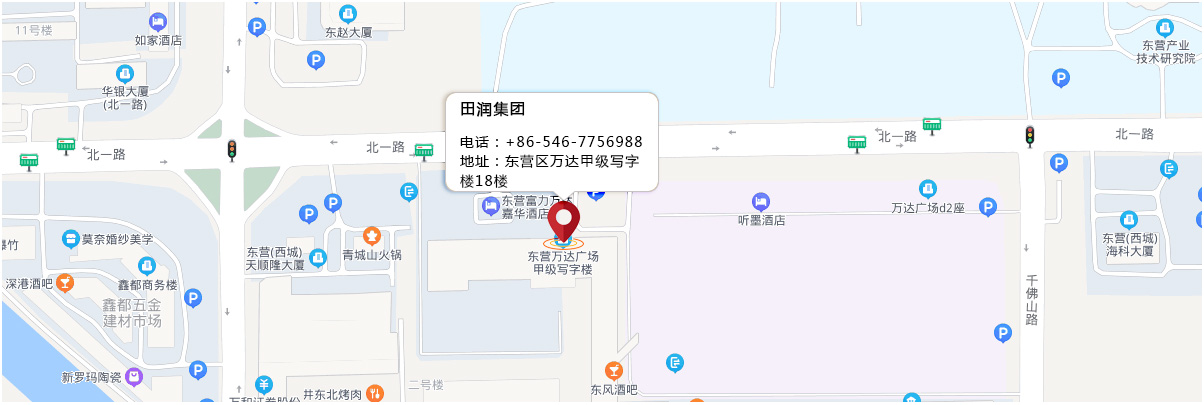
Task: Select 东风酒吧 bar marker
Action: pos(614,371)
